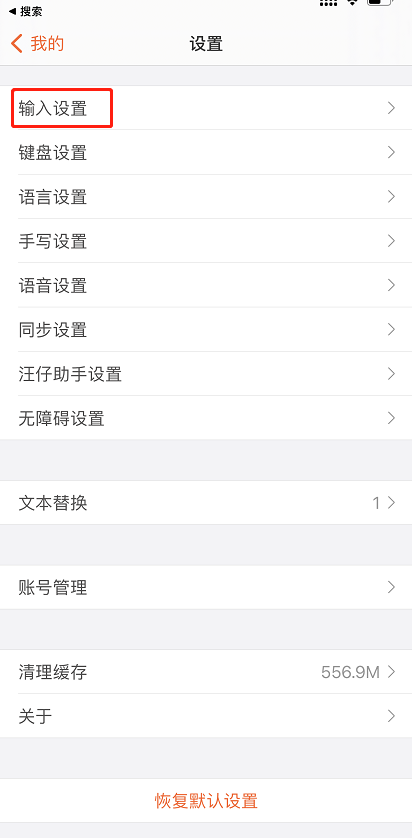Open 语音设置

tap(206, 285)
